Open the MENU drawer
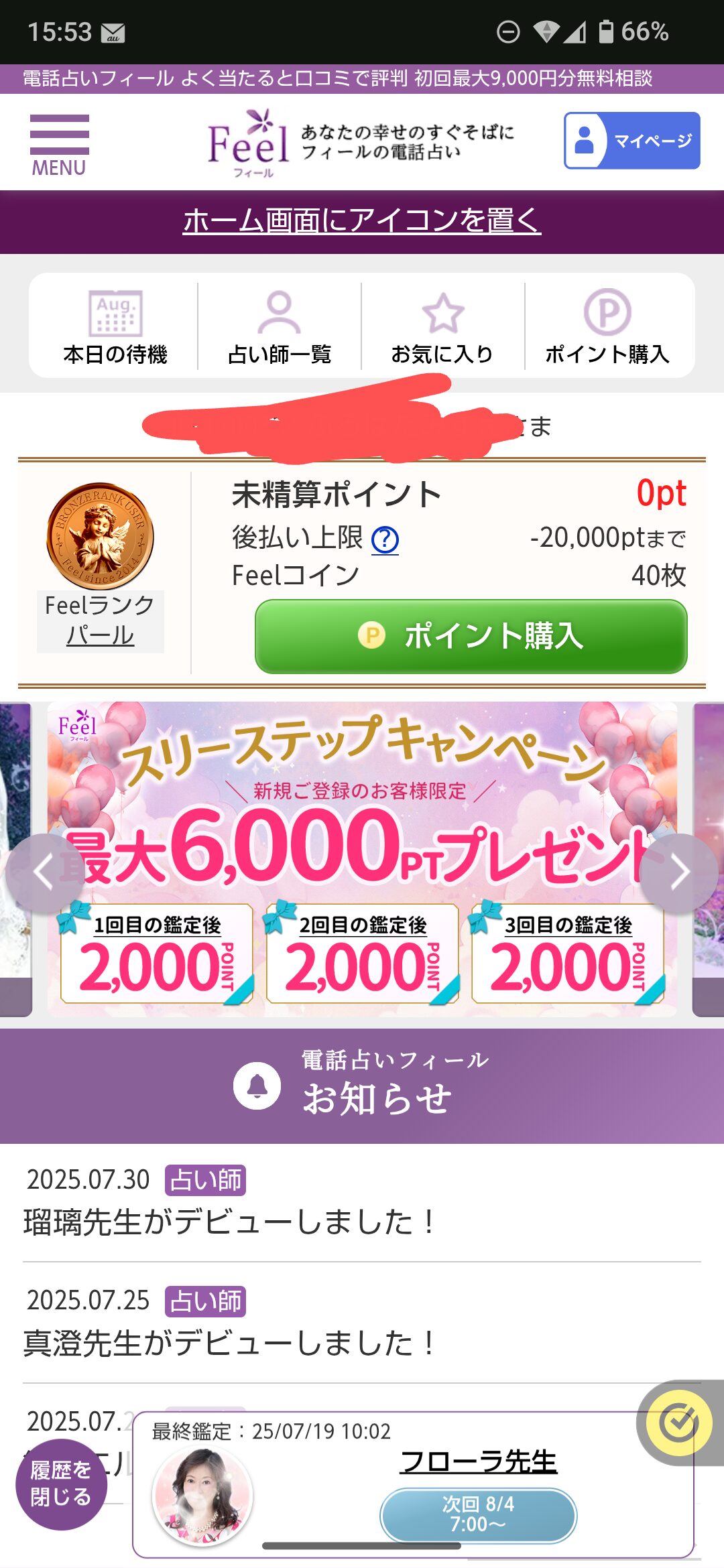Screen dimensions: 724x1568 click(59, 145)
